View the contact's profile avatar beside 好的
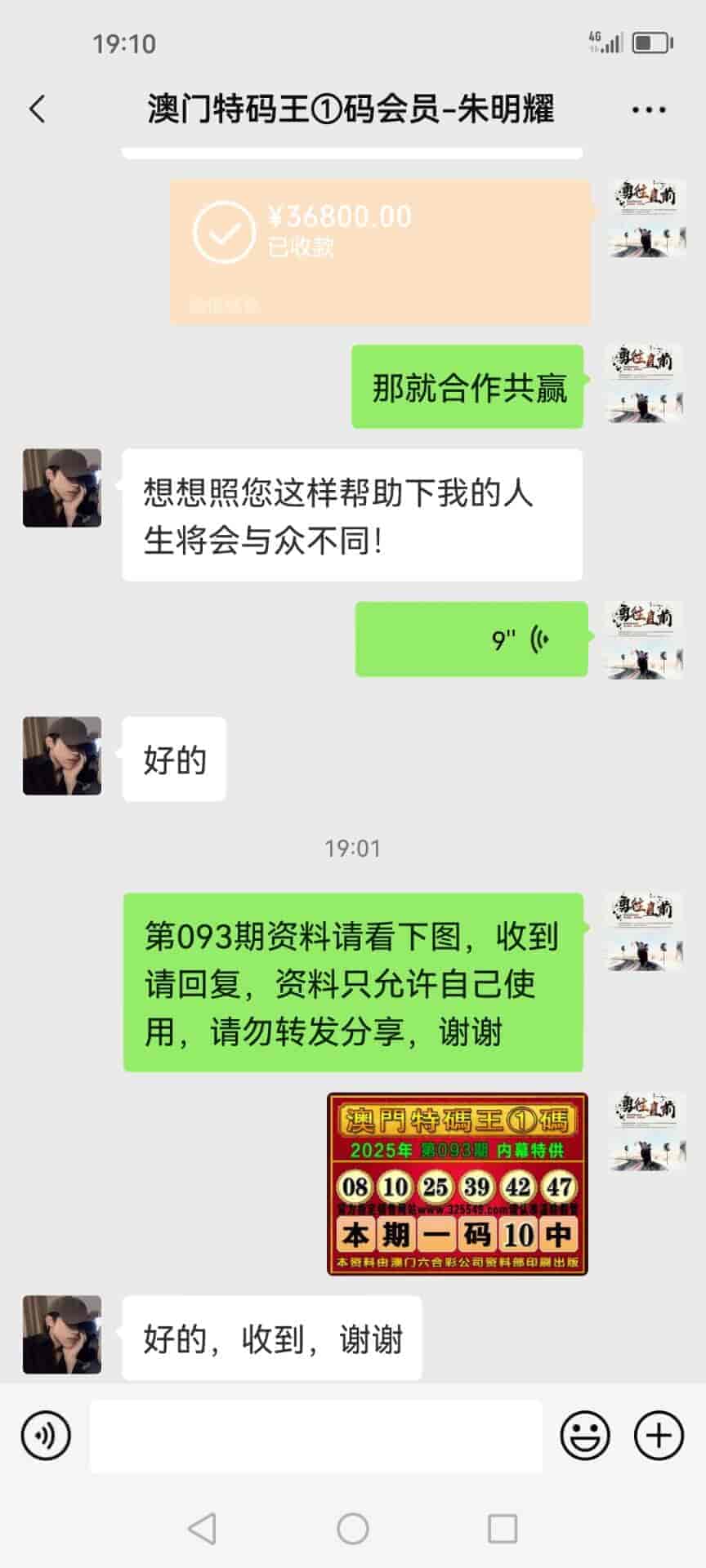The image size is (706, 1568). 62,756
